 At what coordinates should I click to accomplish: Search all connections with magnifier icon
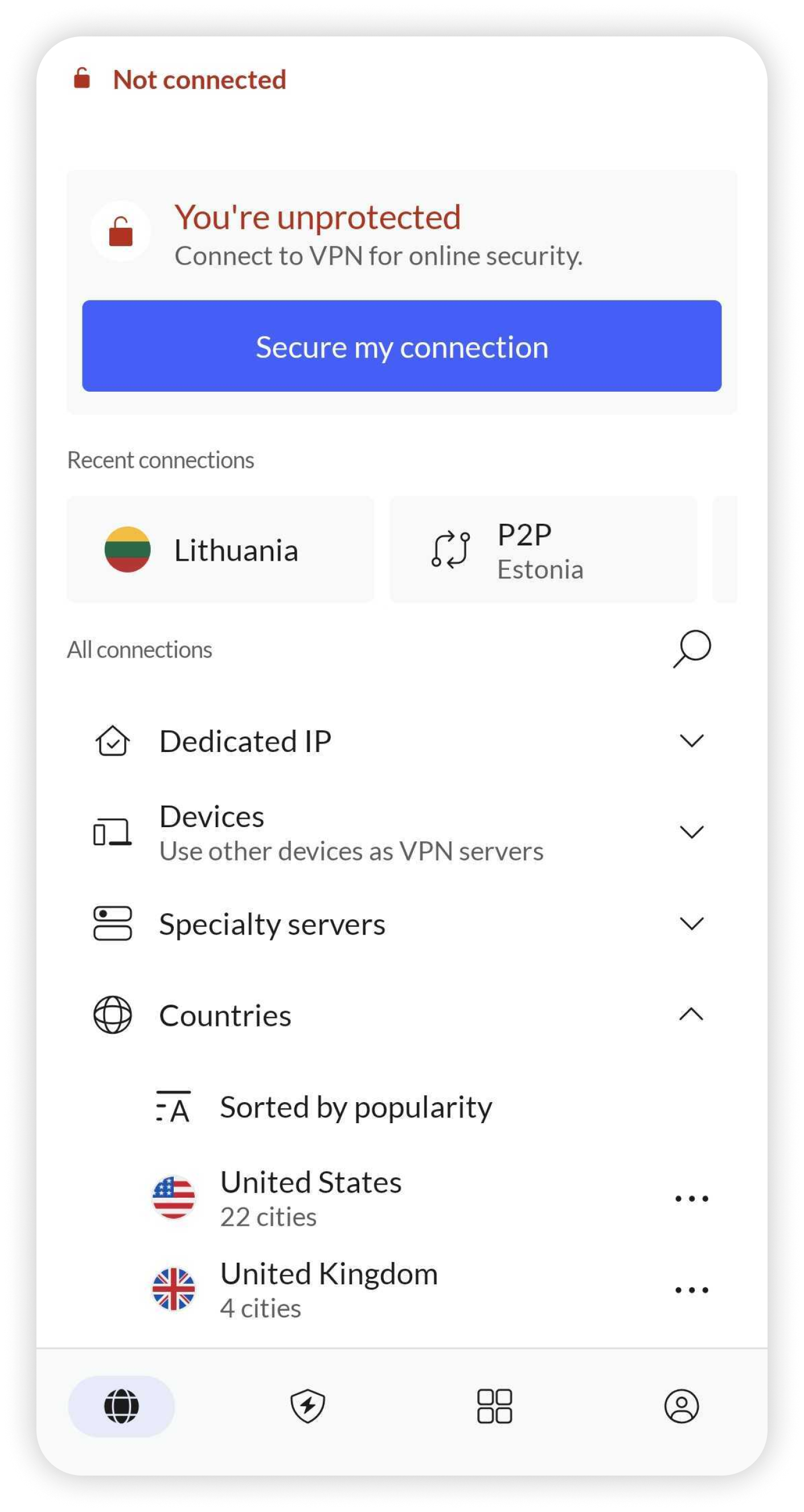692,648
